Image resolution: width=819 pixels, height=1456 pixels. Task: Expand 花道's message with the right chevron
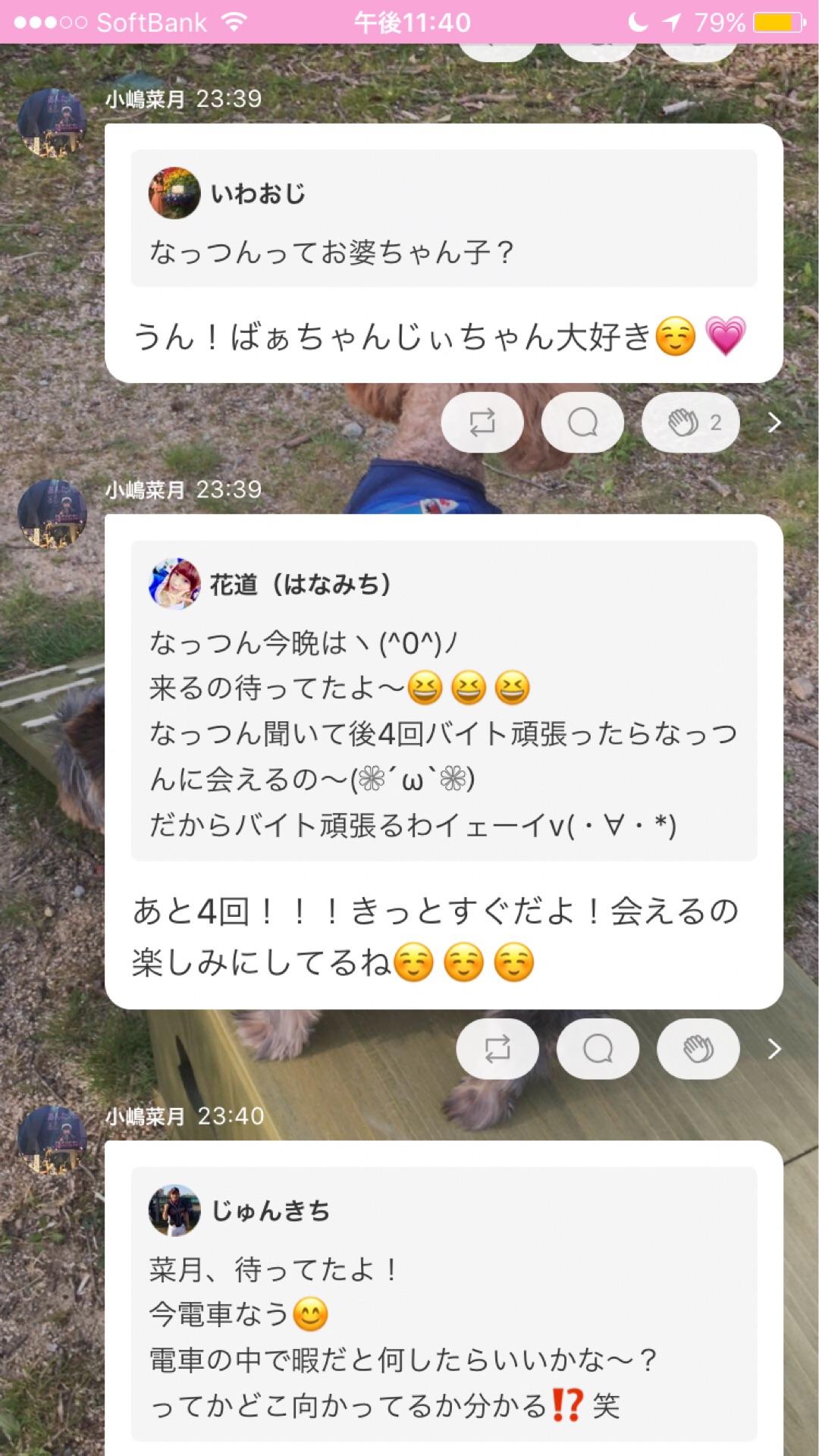tap(775, 1049)
